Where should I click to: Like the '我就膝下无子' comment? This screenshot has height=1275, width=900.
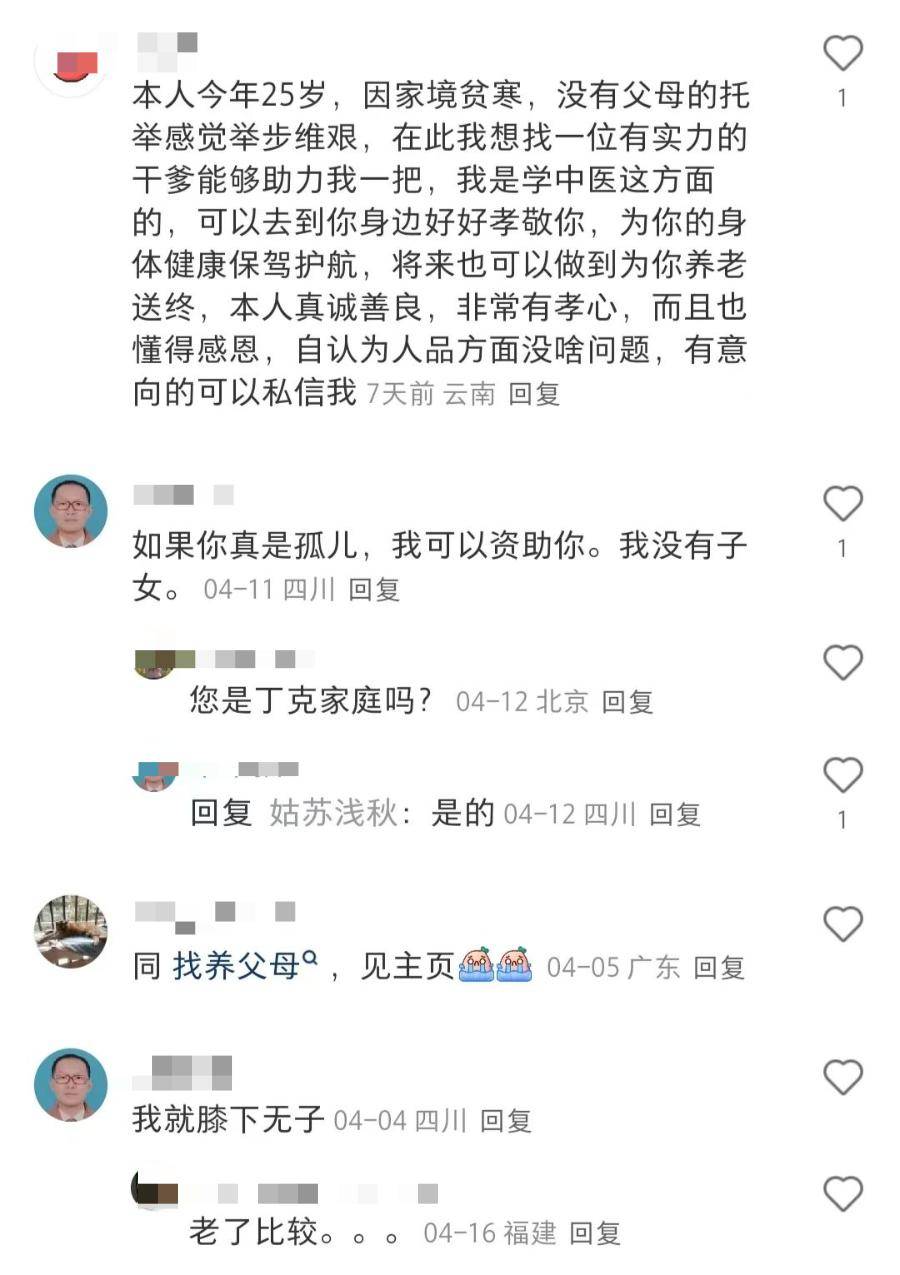(842, 1078)
